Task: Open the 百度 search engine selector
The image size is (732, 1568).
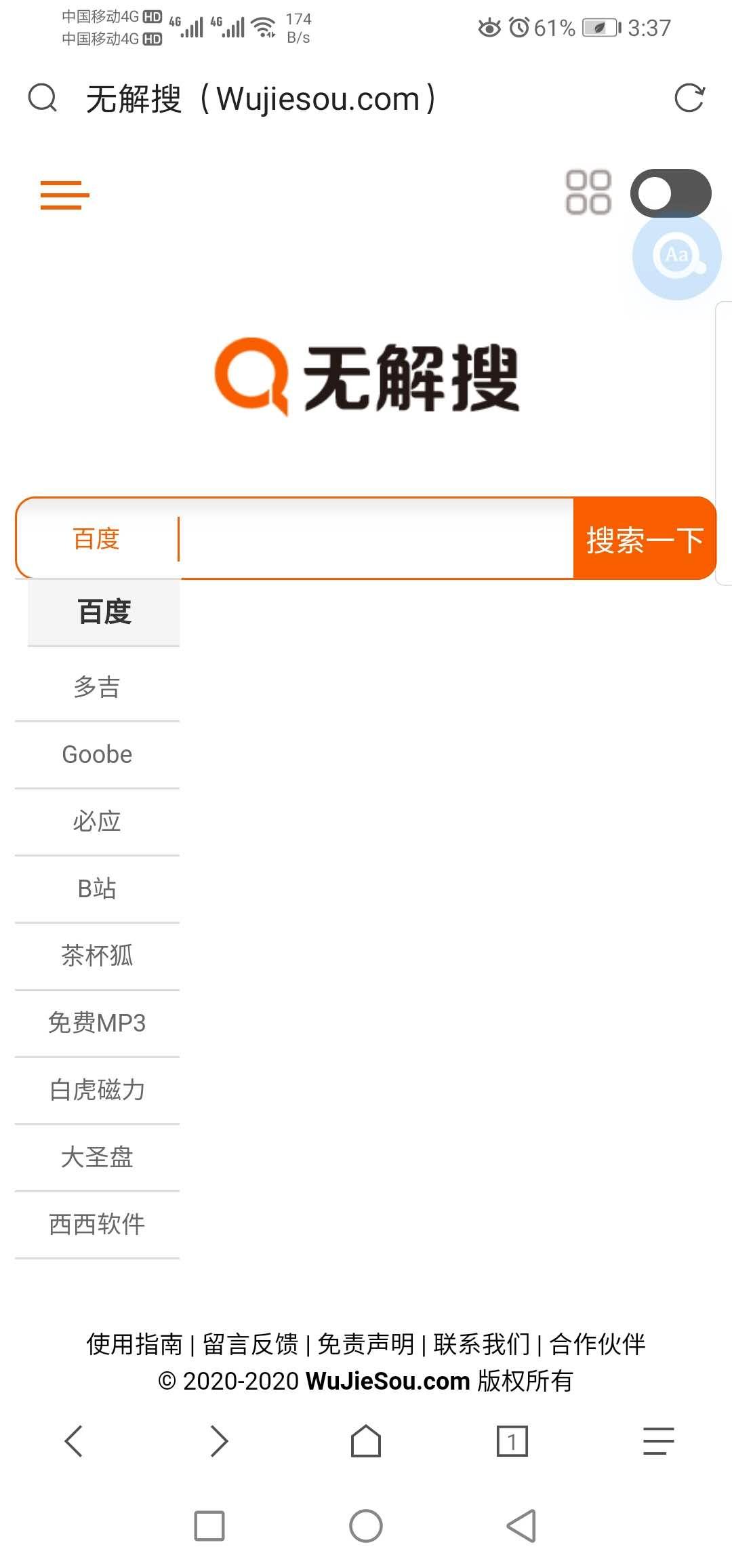Action: (x=96, y=538)
